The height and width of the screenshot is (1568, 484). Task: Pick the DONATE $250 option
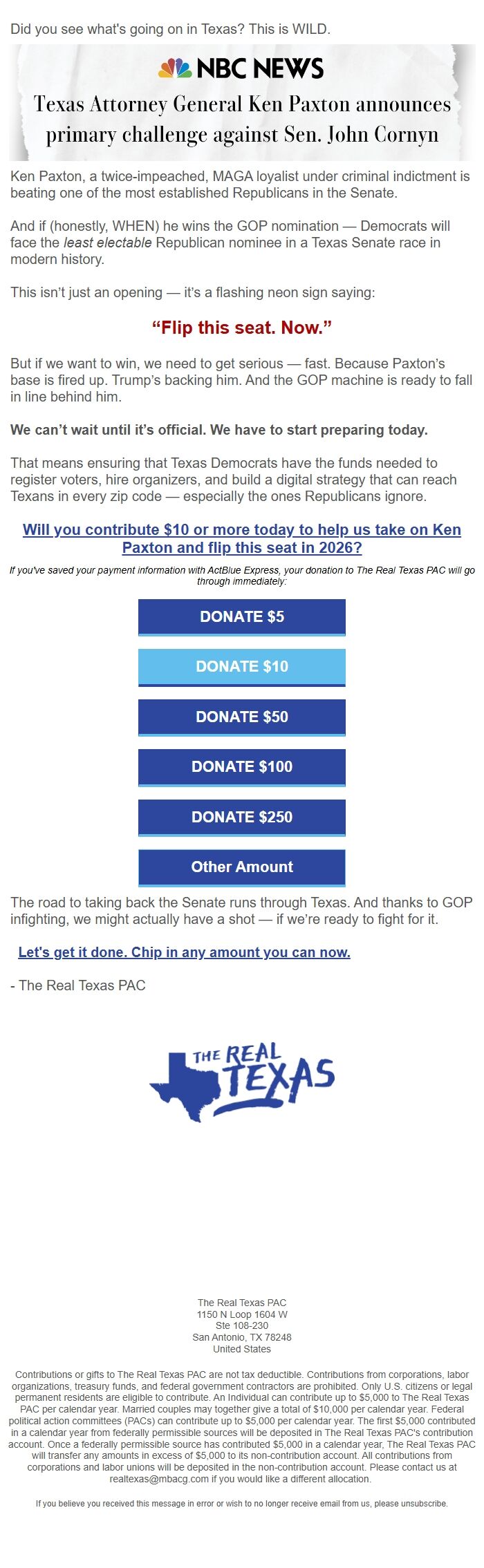[242, 817]
